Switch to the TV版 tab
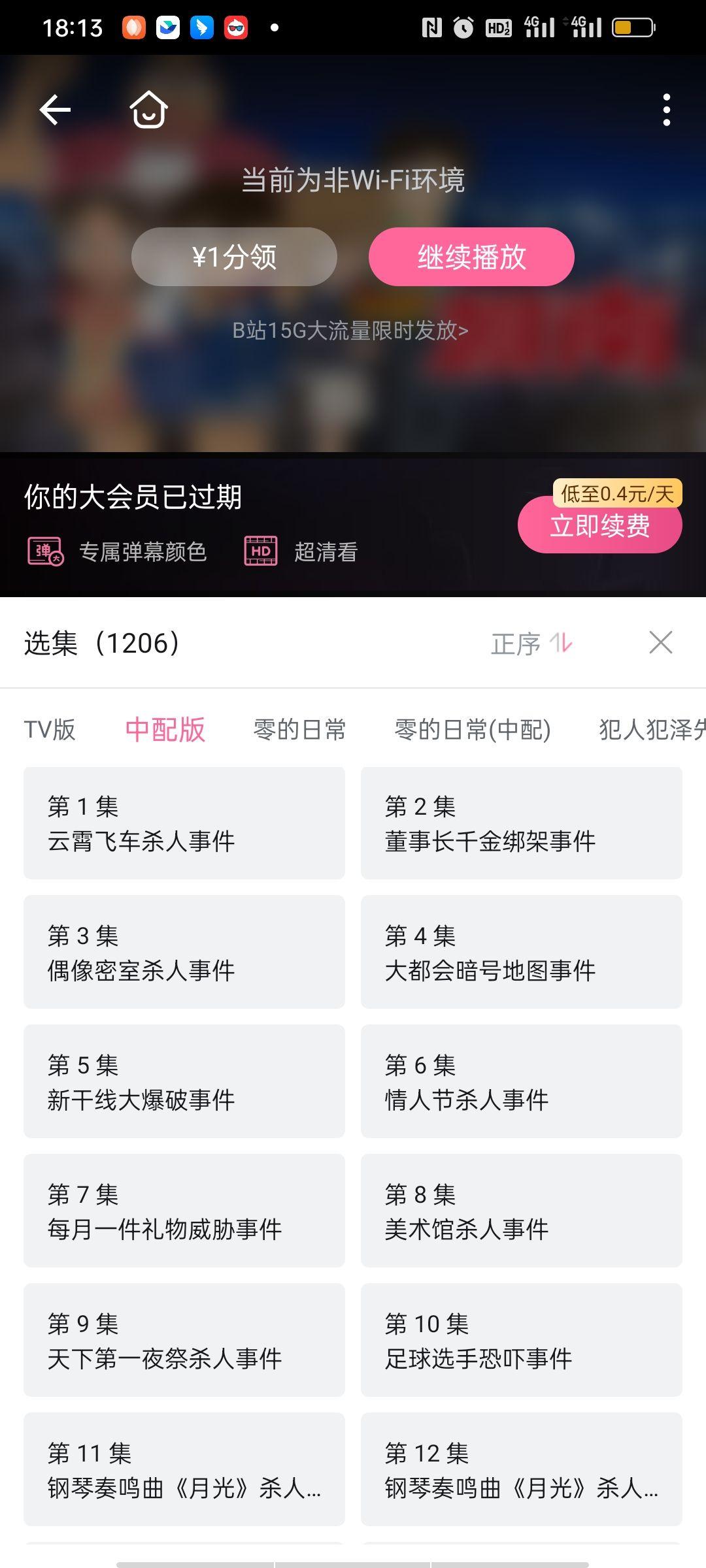The width and height of the screenshot is (706, 1568). [50, 729]
